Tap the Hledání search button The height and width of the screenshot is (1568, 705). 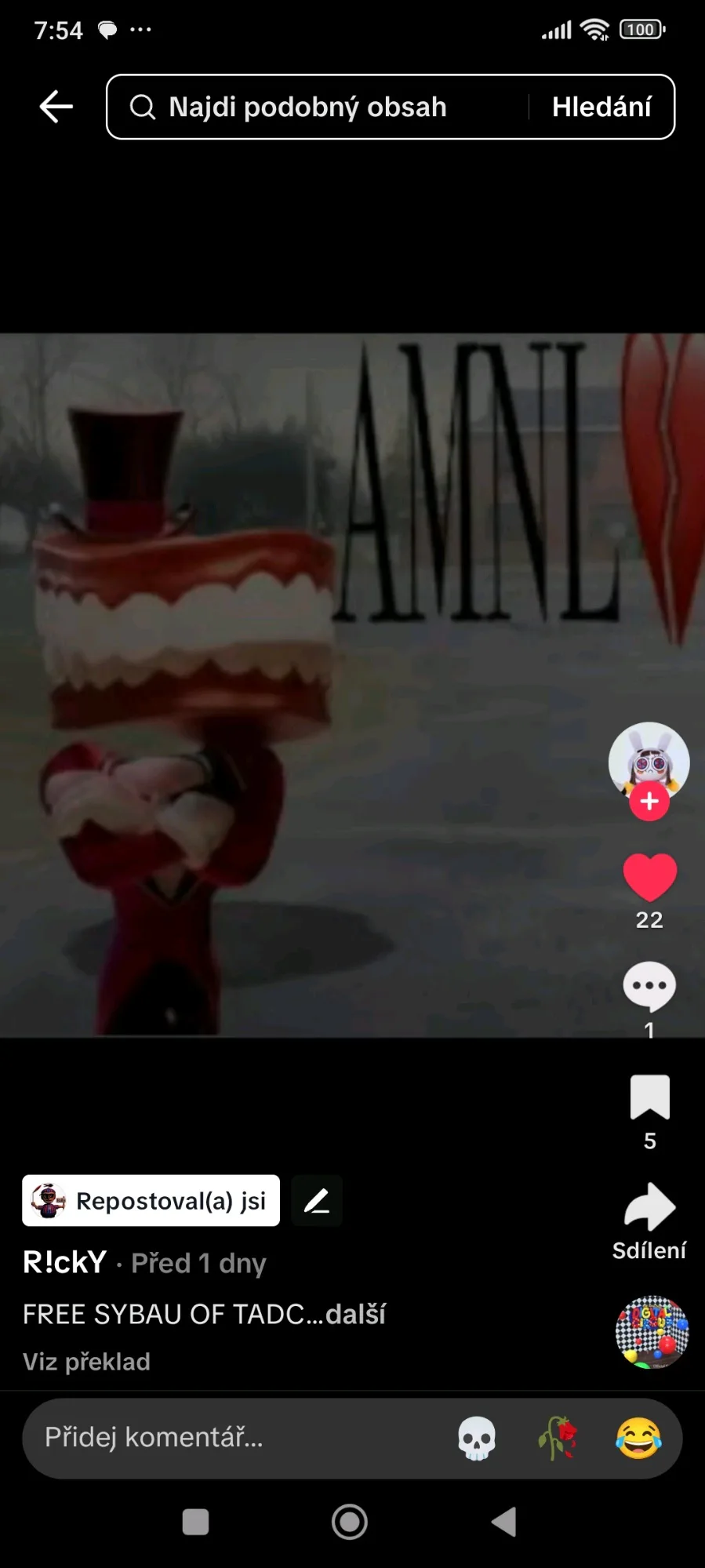(x=601, y=107)
